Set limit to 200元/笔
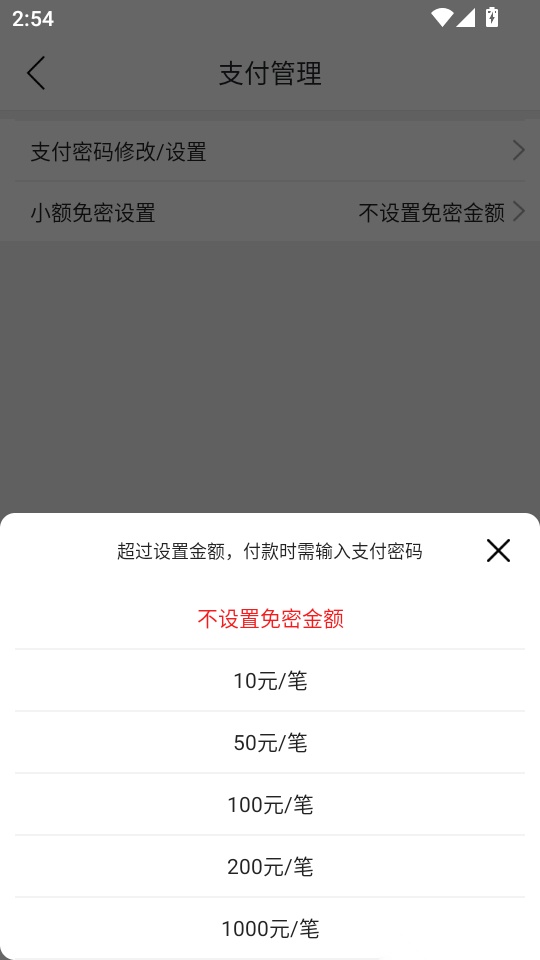540x960 pixels. click(270, 866)
